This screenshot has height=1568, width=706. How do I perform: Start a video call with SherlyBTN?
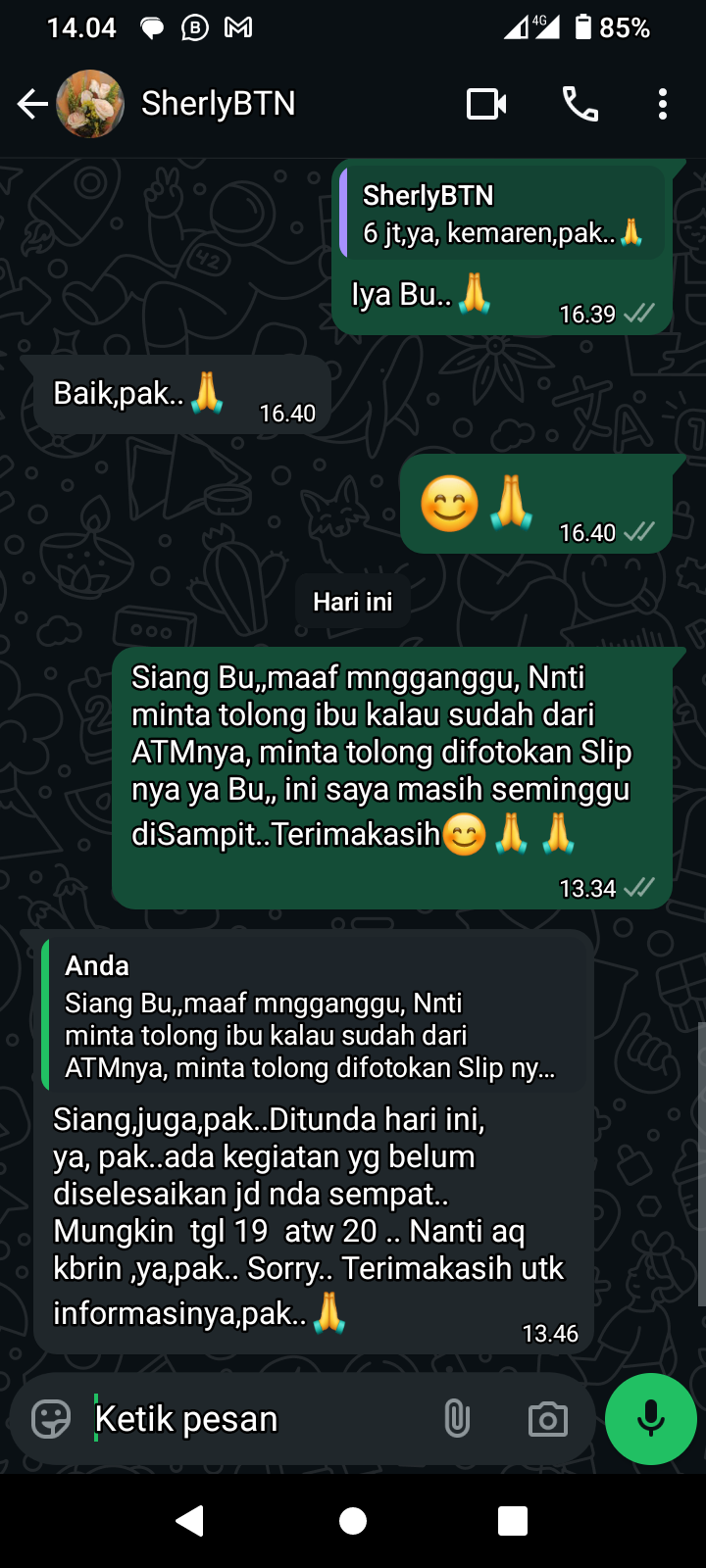tap(486, 104)
